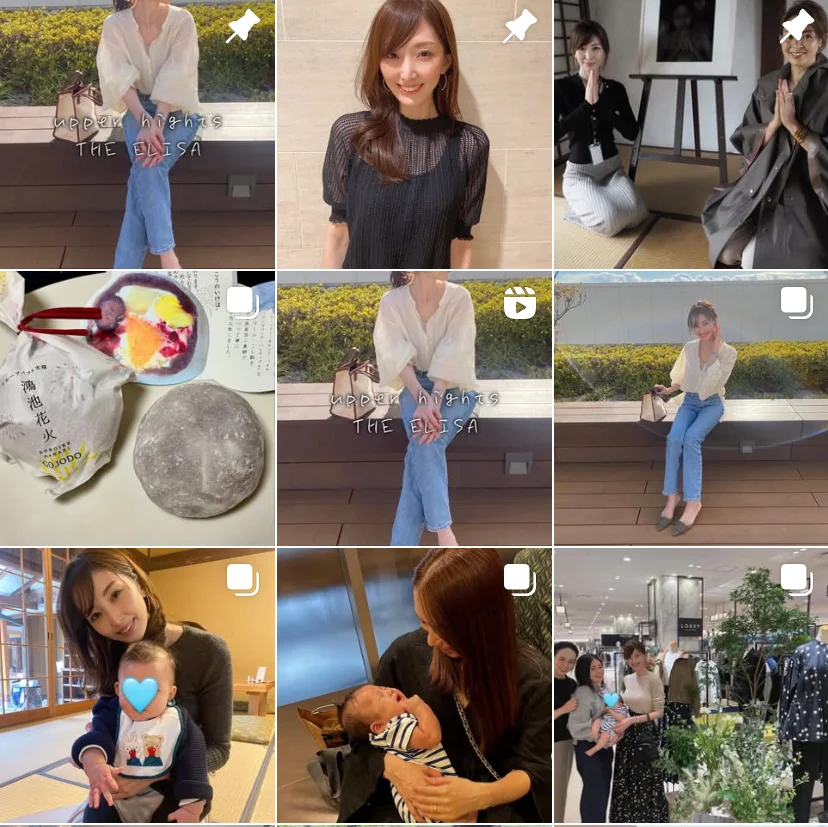The width and height of the screenshot is (828, 827).
Task: Open the group photo post in the store
Action: pos(691,685)
